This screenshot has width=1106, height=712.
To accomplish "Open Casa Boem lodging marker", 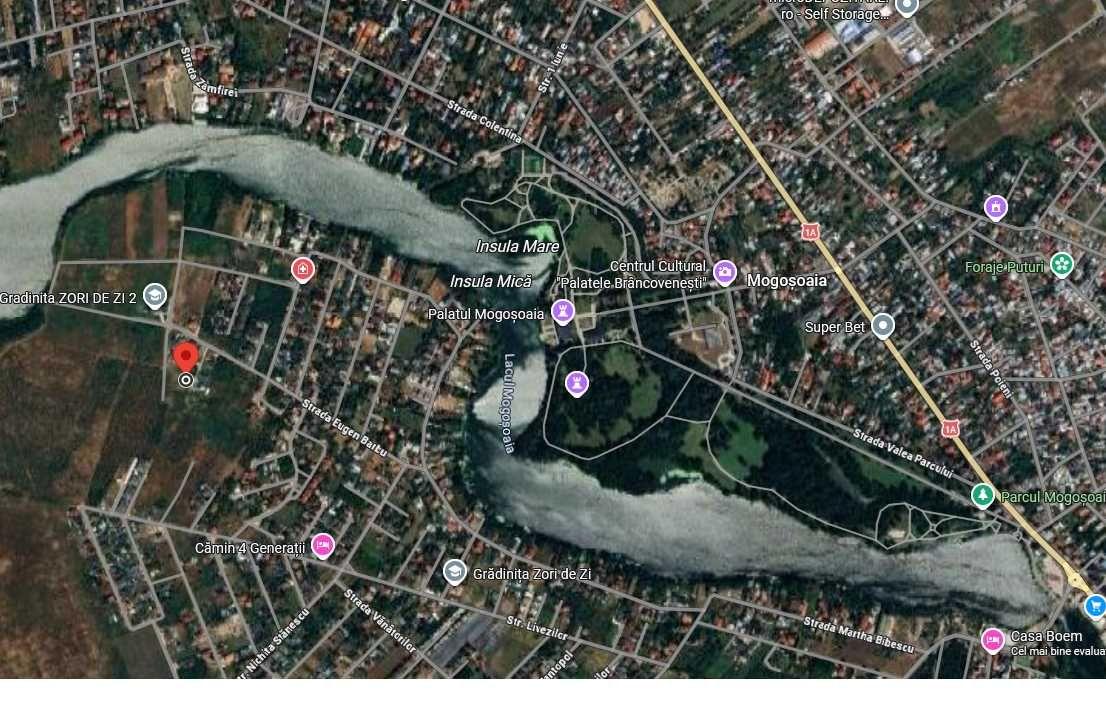I will 993,639.
